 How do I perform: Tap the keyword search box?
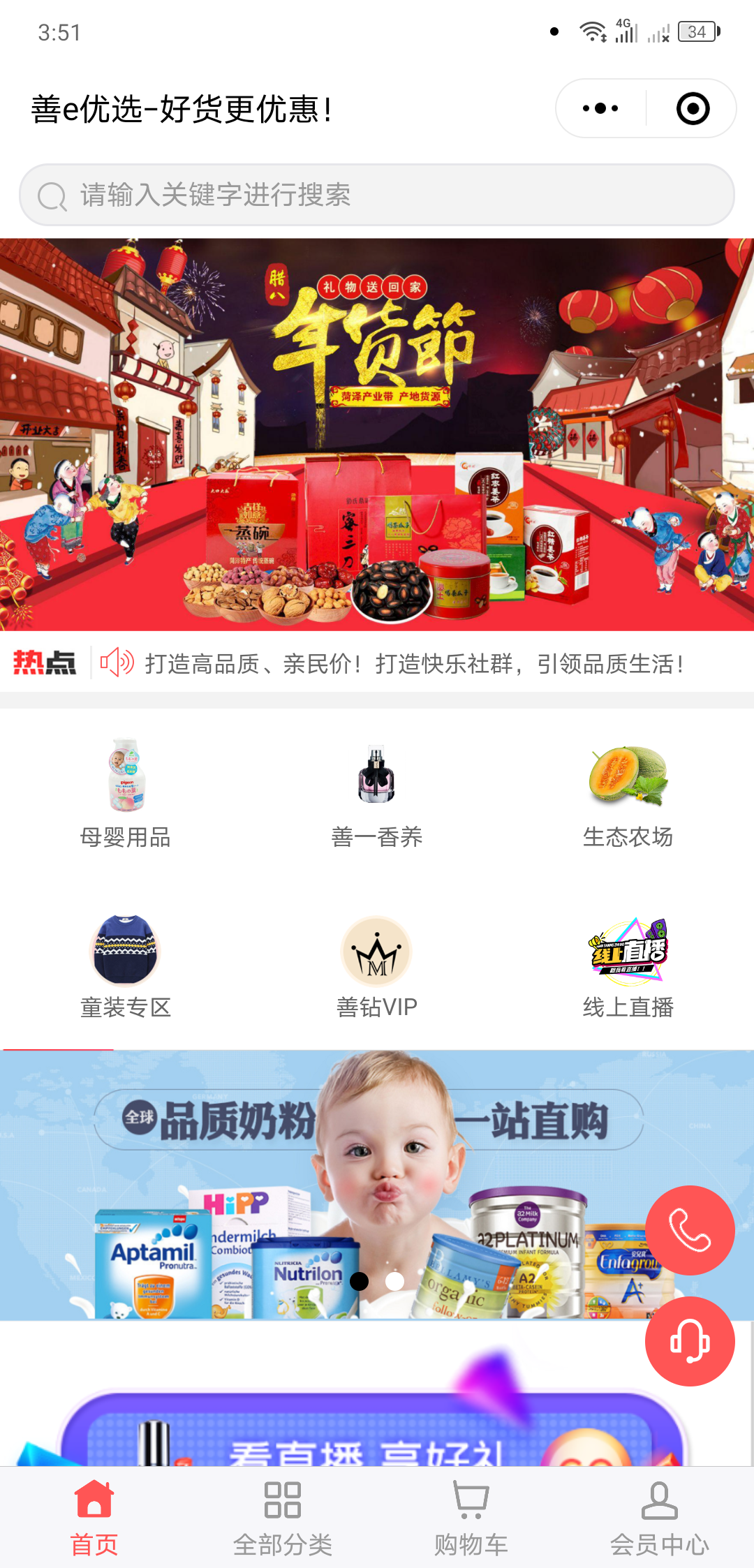click(x=377, y=195)
